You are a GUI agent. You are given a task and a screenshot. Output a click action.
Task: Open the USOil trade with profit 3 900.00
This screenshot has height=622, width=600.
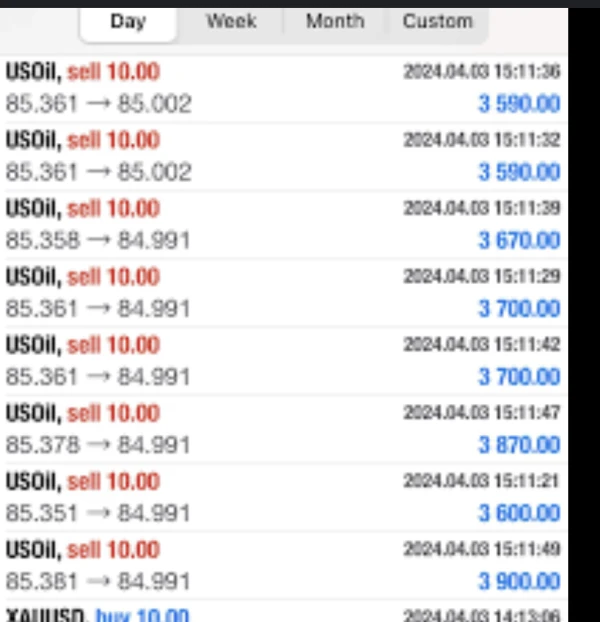(283, 566)
